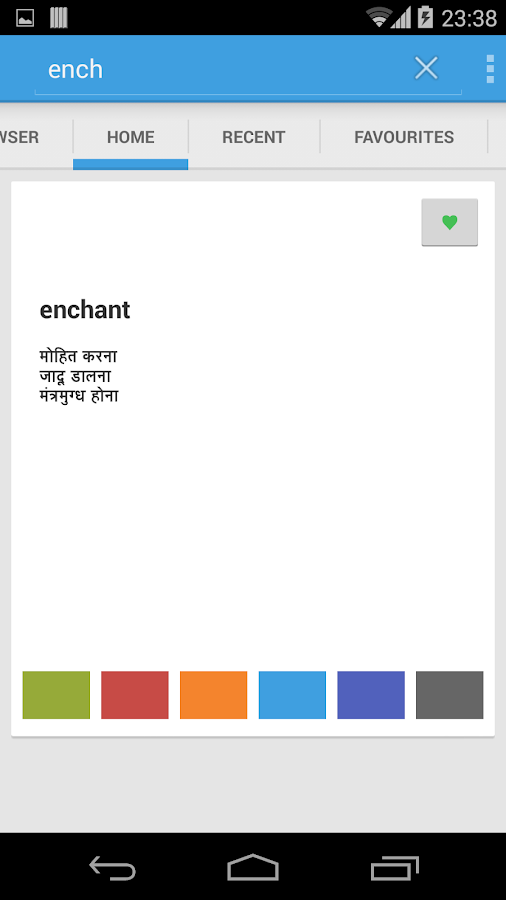This screenshot has height=900, width=506.
Task: Choose the indigo color swatch
Action: coord(371,695)
